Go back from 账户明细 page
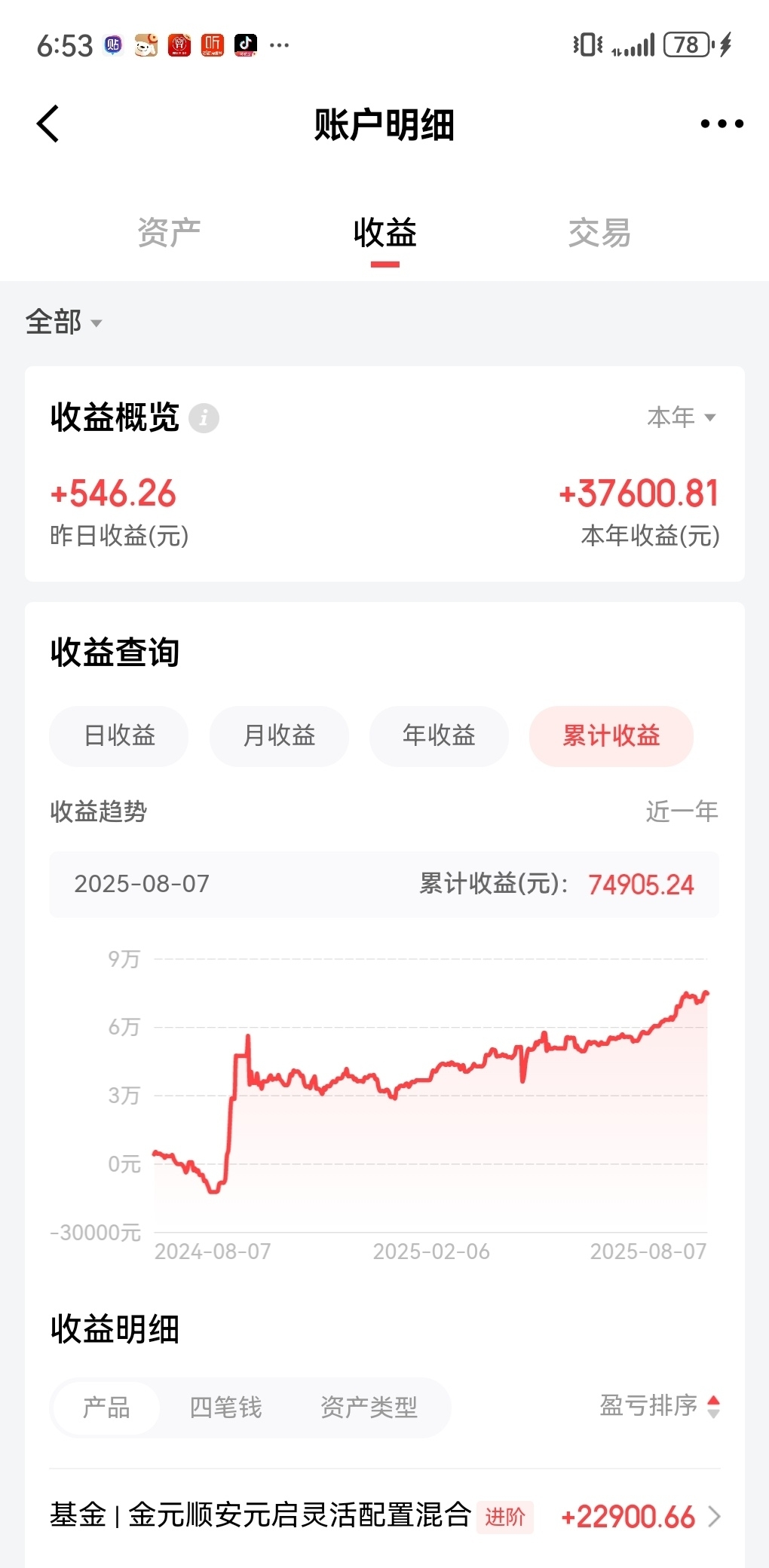Image resolution: width=769 pixels, height=1568 pixels. 48,124
